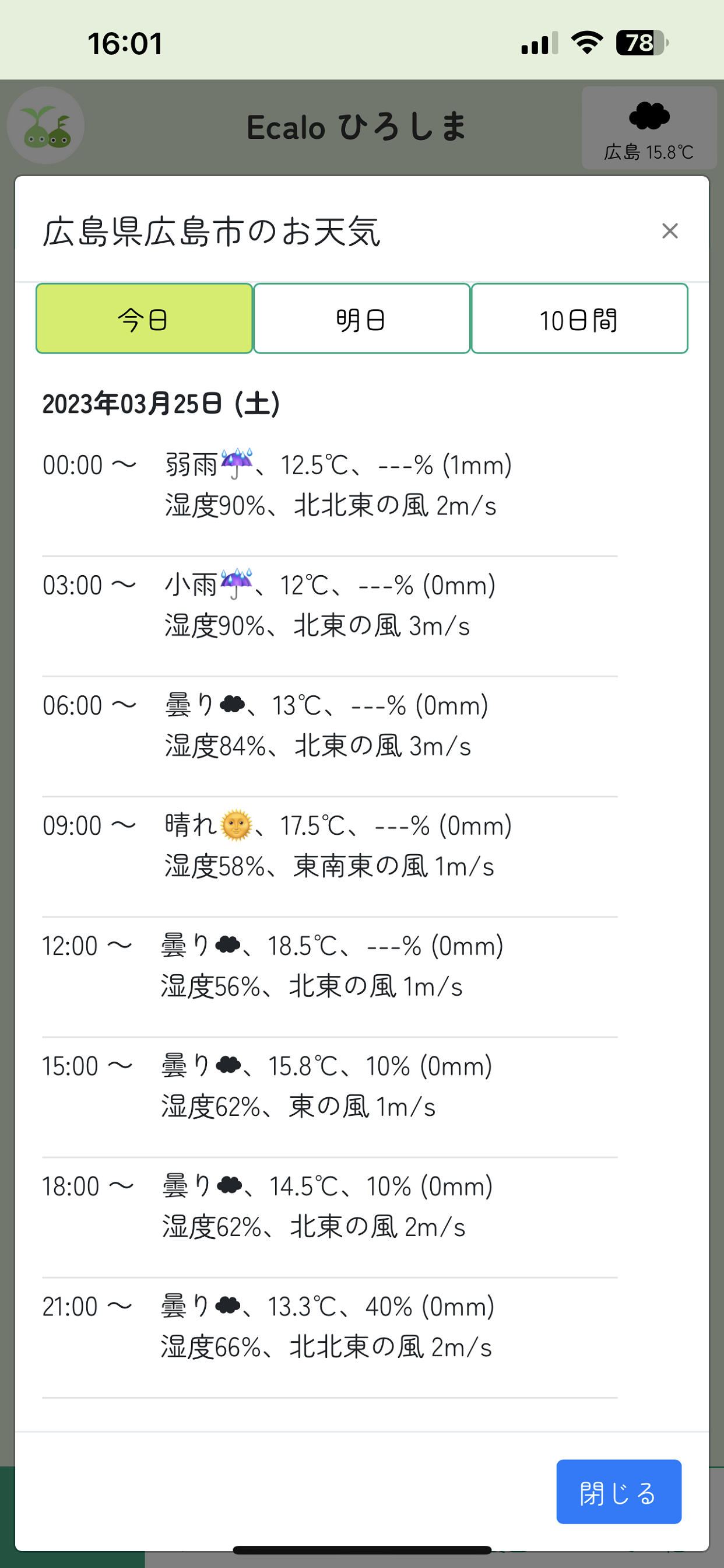The image size is (724, 1568).
Task: Select the 今日 tab
Action: coord(144,318)
